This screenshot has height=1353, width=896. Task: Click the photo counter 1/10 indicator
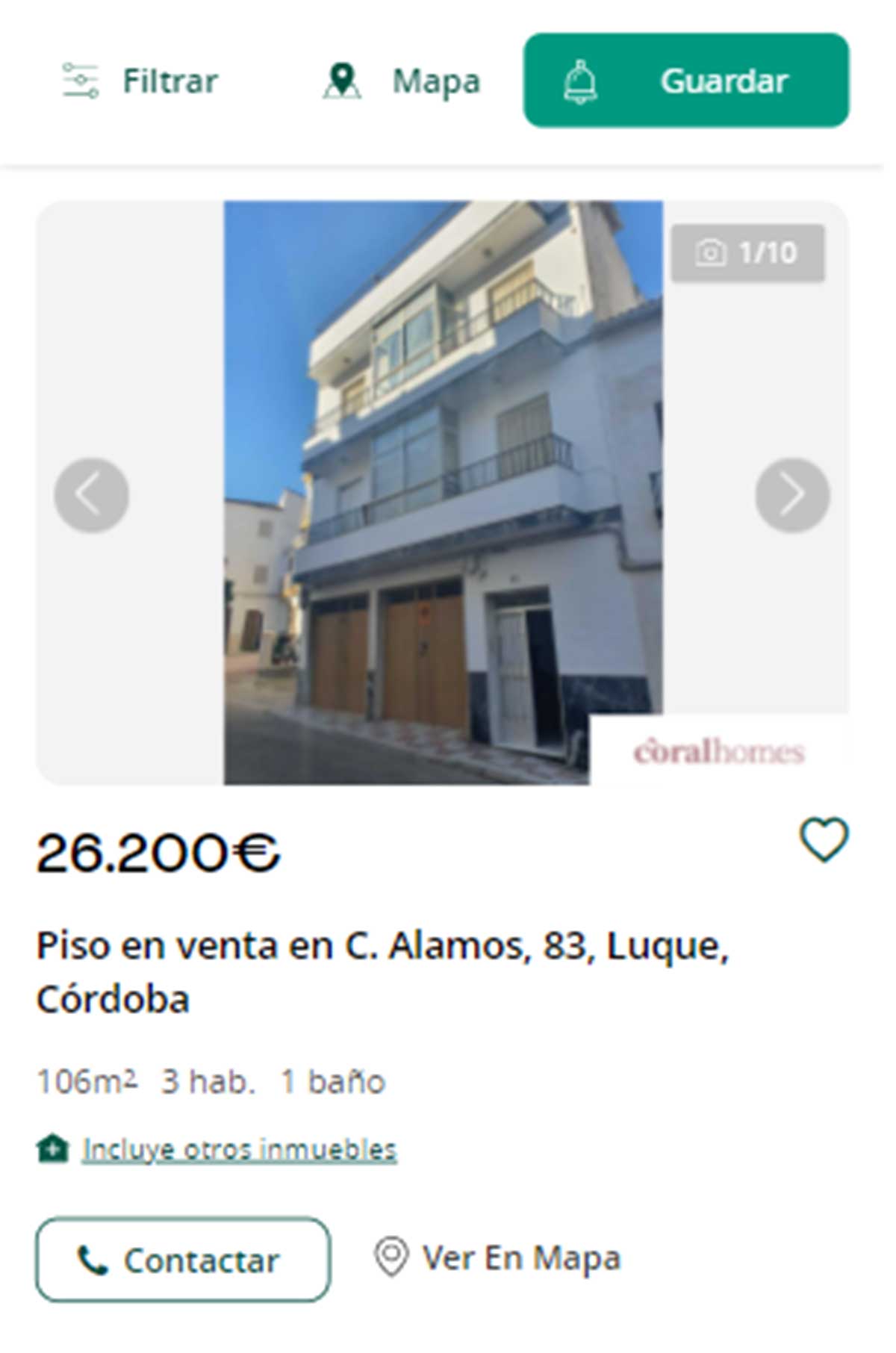747,253
